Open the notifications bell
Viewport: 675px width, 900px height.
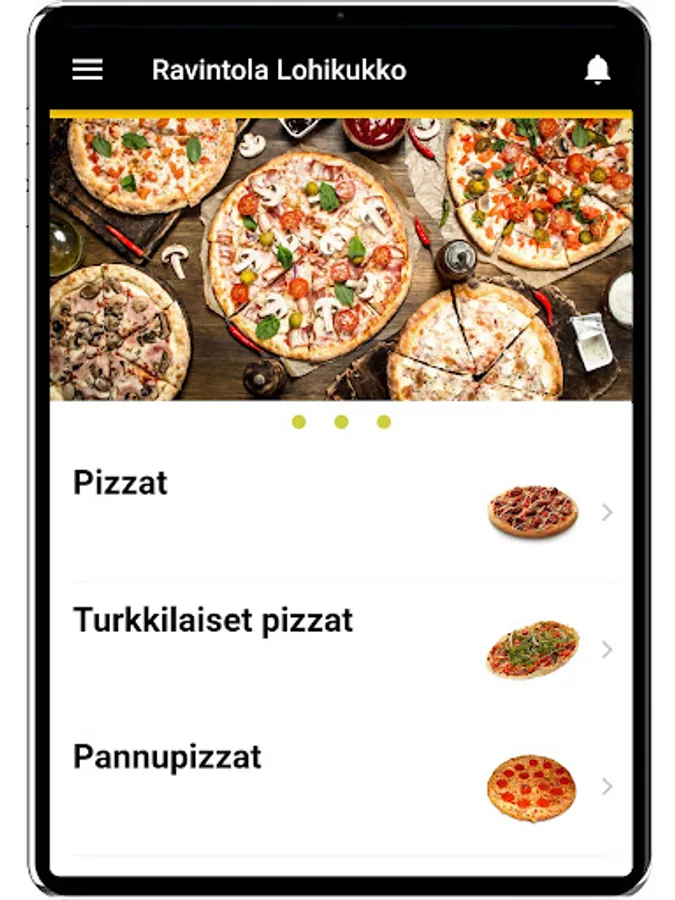(x=597, y=69)
